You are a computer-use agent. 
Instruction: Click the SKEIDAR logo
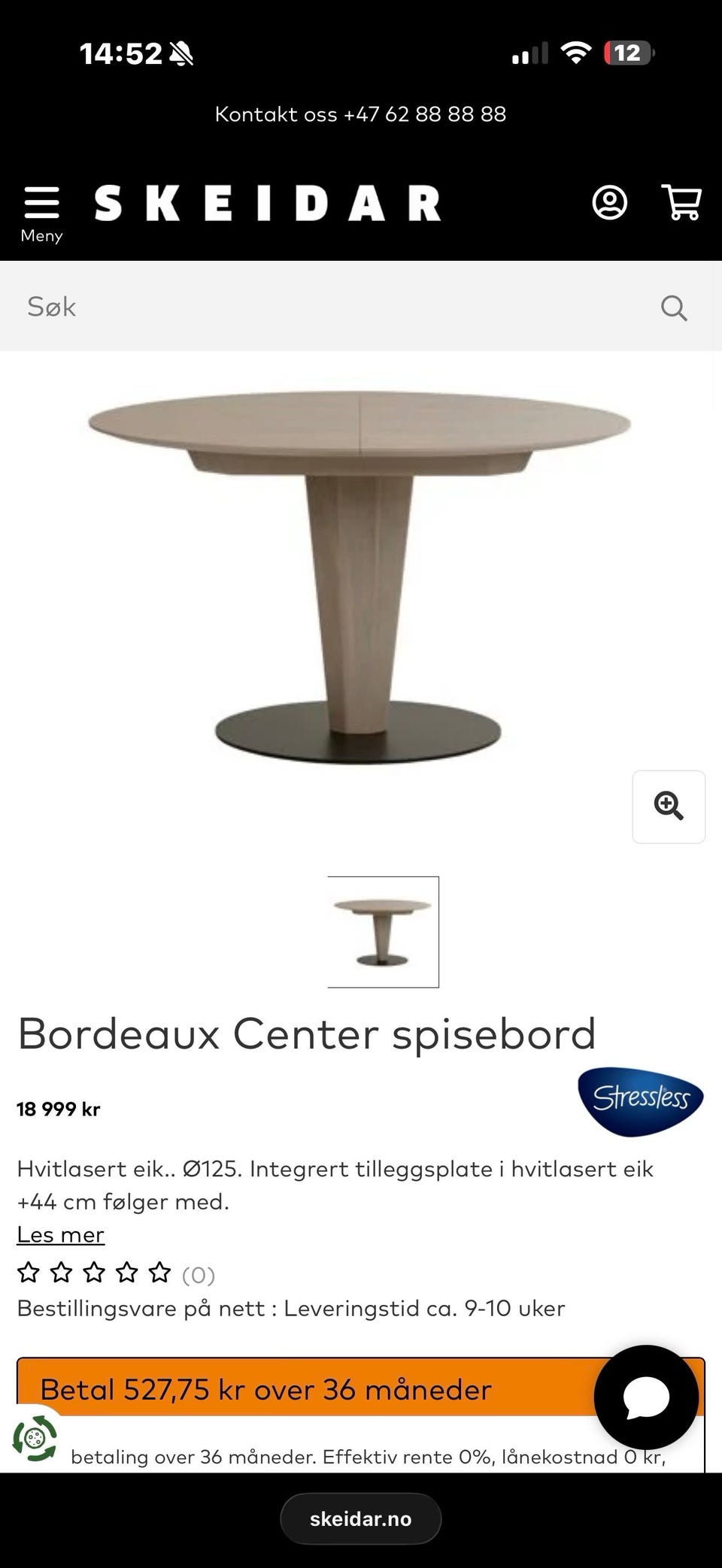pyautogui.click(x=267, y=201)
